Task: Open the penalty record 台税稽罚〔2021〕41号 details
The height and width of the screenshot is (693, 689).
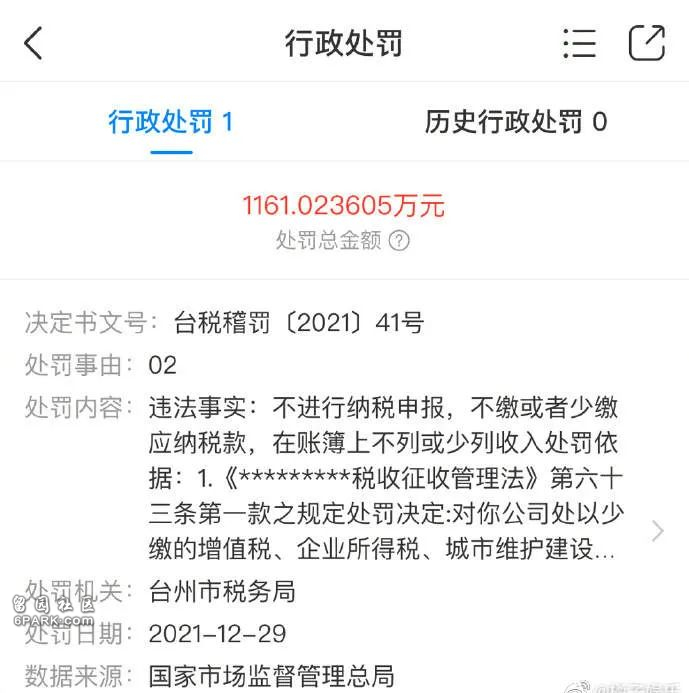Action: pos(656,531)
